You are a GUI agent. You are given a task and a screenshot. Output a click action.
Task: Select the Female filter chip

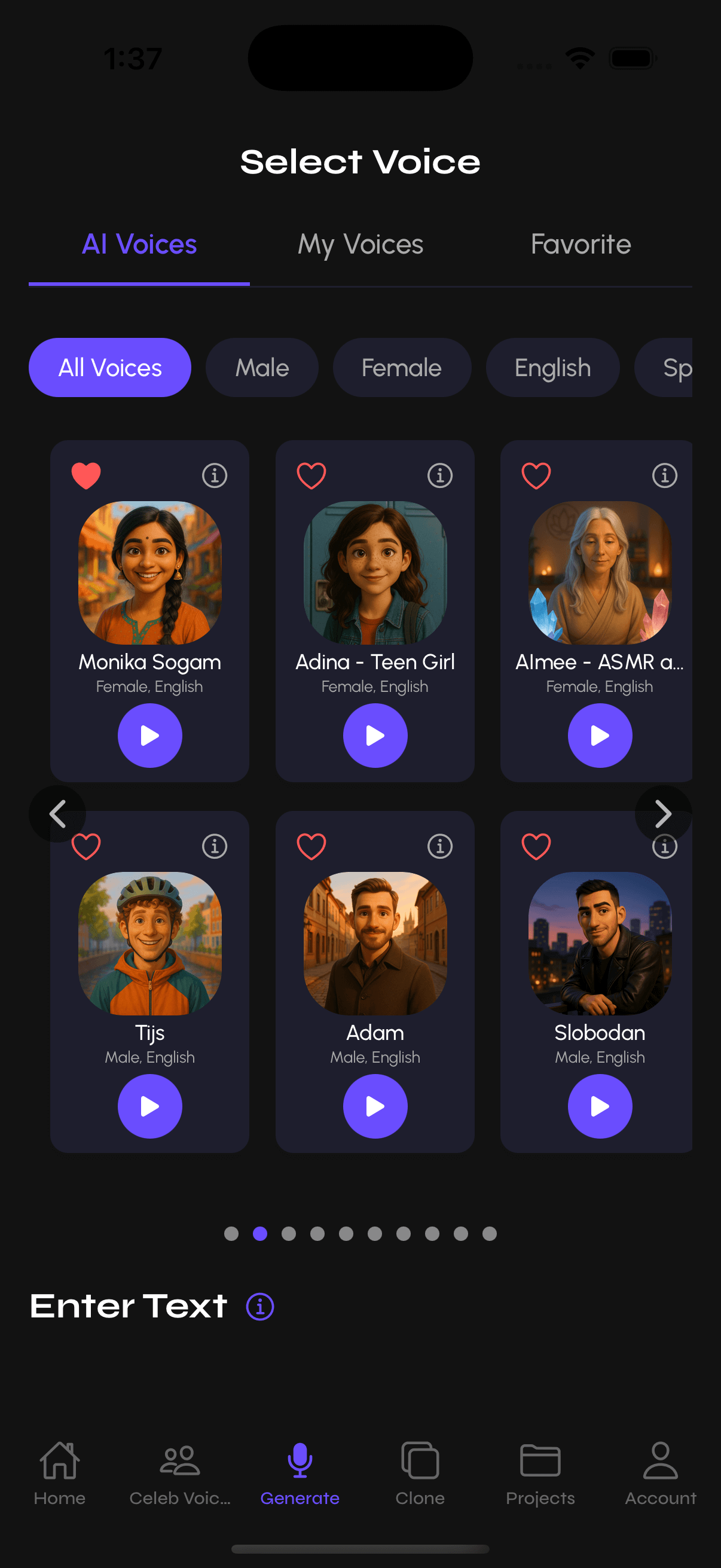click(402, 368)
